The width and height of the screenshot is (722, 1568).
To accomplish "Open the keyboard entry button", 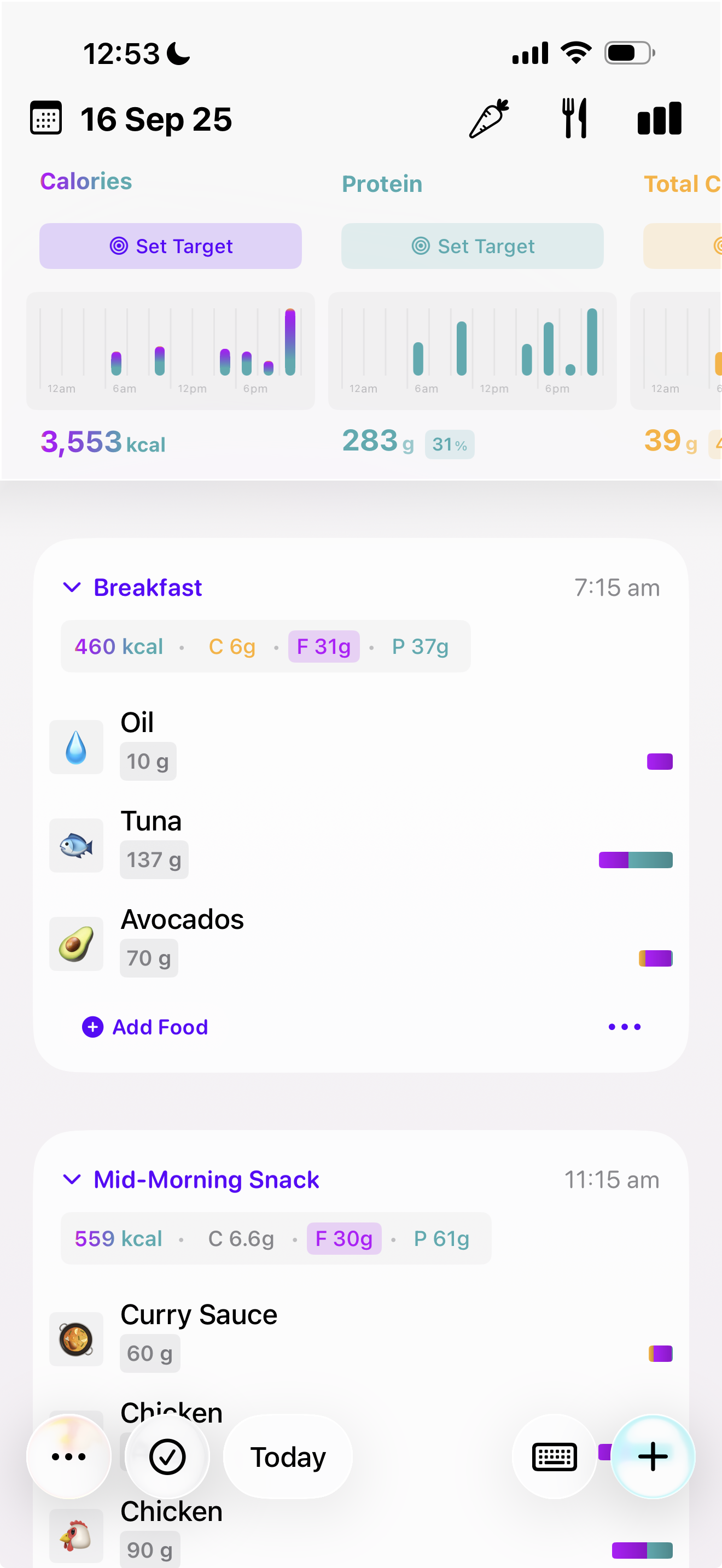I will 554,1456.
